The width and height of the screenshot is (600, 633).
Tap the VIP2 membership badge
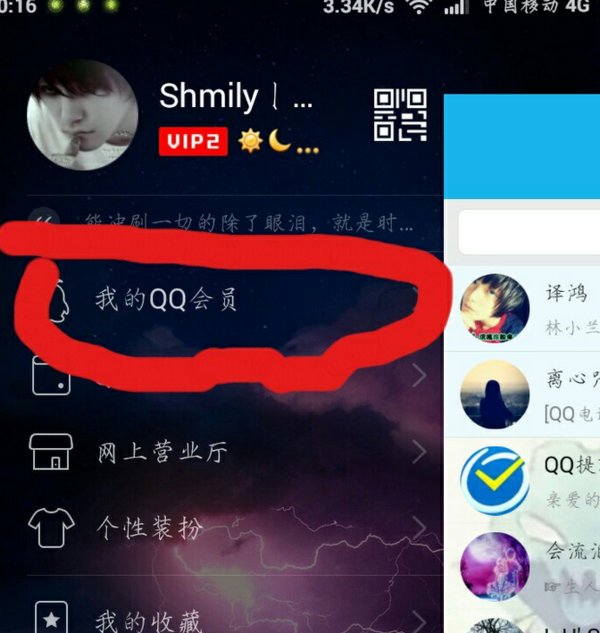click(194, 142)
